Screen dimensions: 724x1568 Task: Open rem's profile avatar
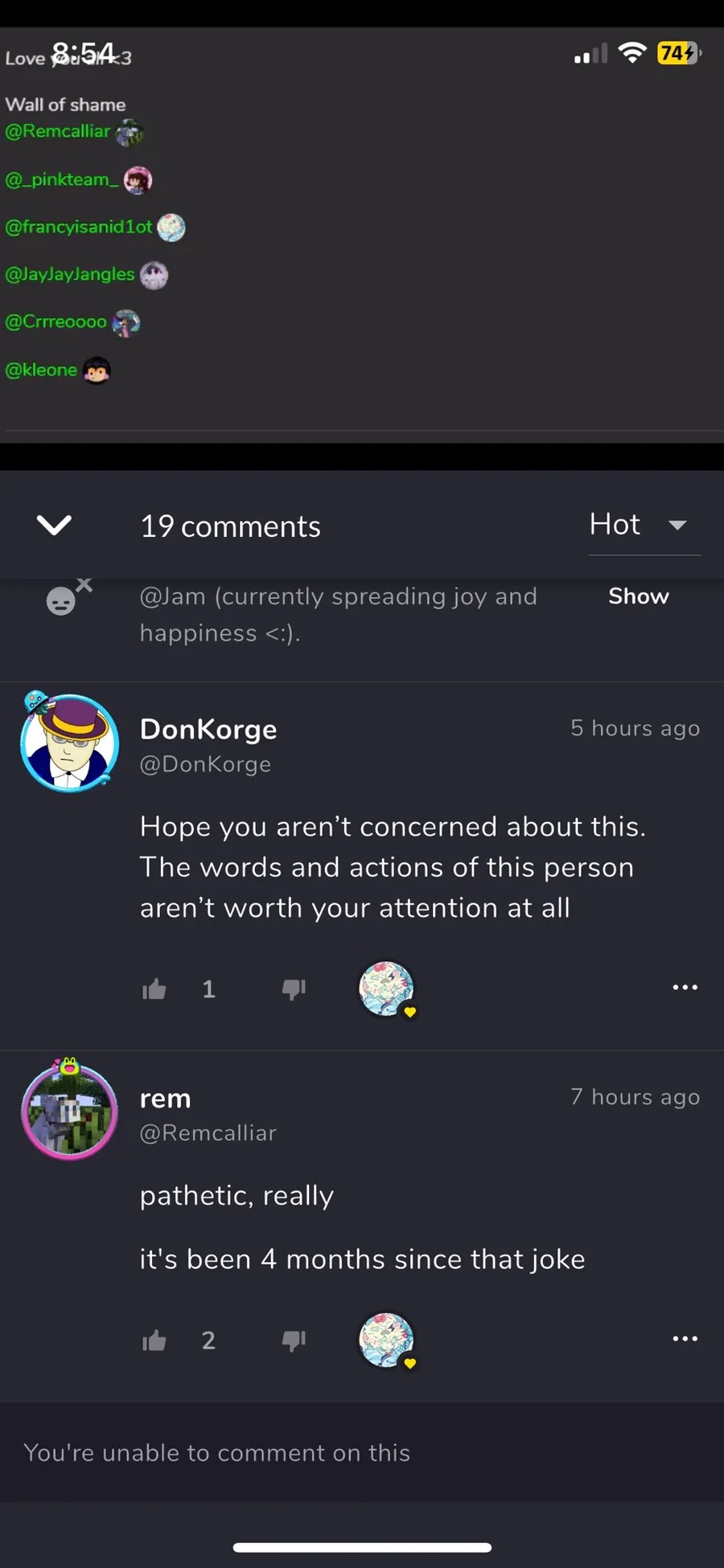68,1110
